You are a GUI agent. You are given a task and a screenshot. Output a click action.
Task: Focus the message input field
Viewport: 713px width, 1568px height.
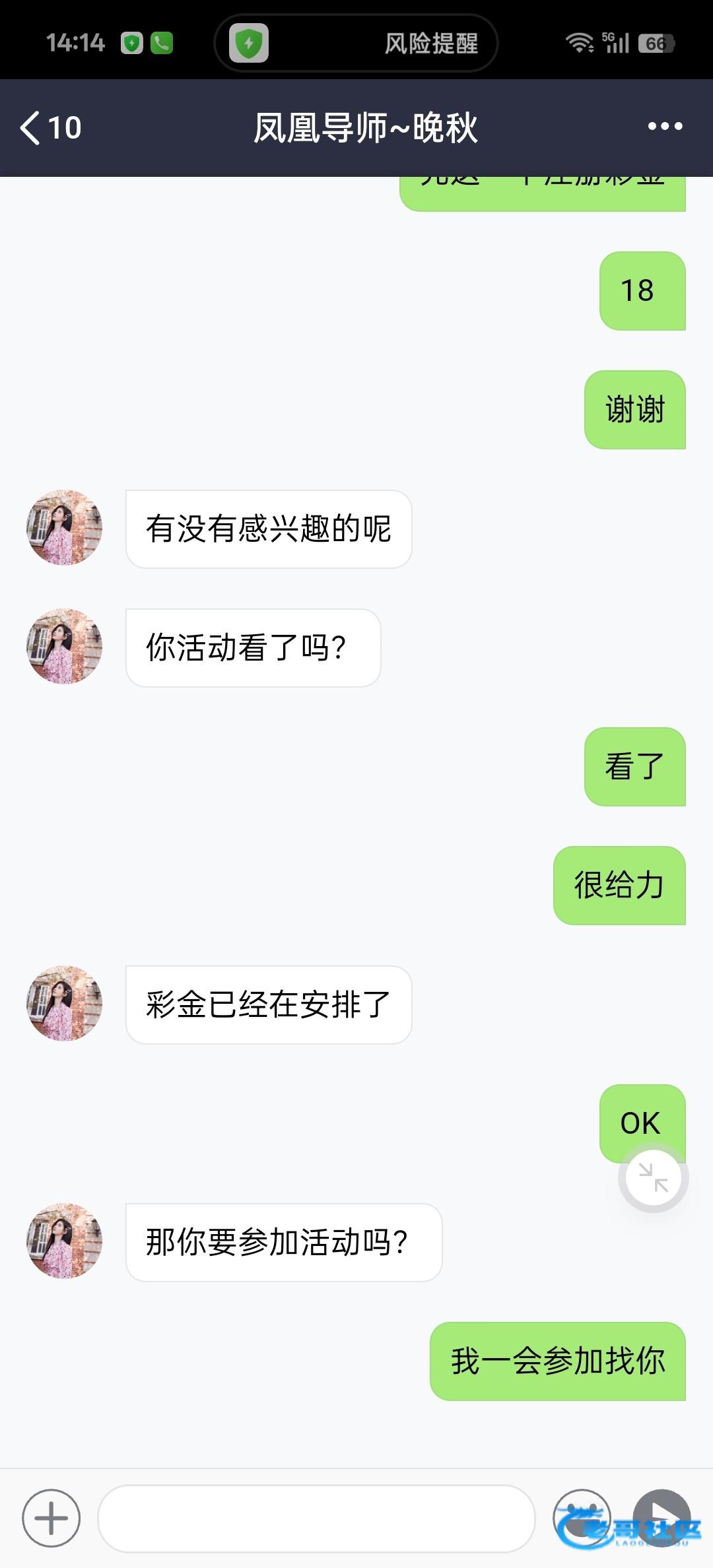(x=316, y=1518)
